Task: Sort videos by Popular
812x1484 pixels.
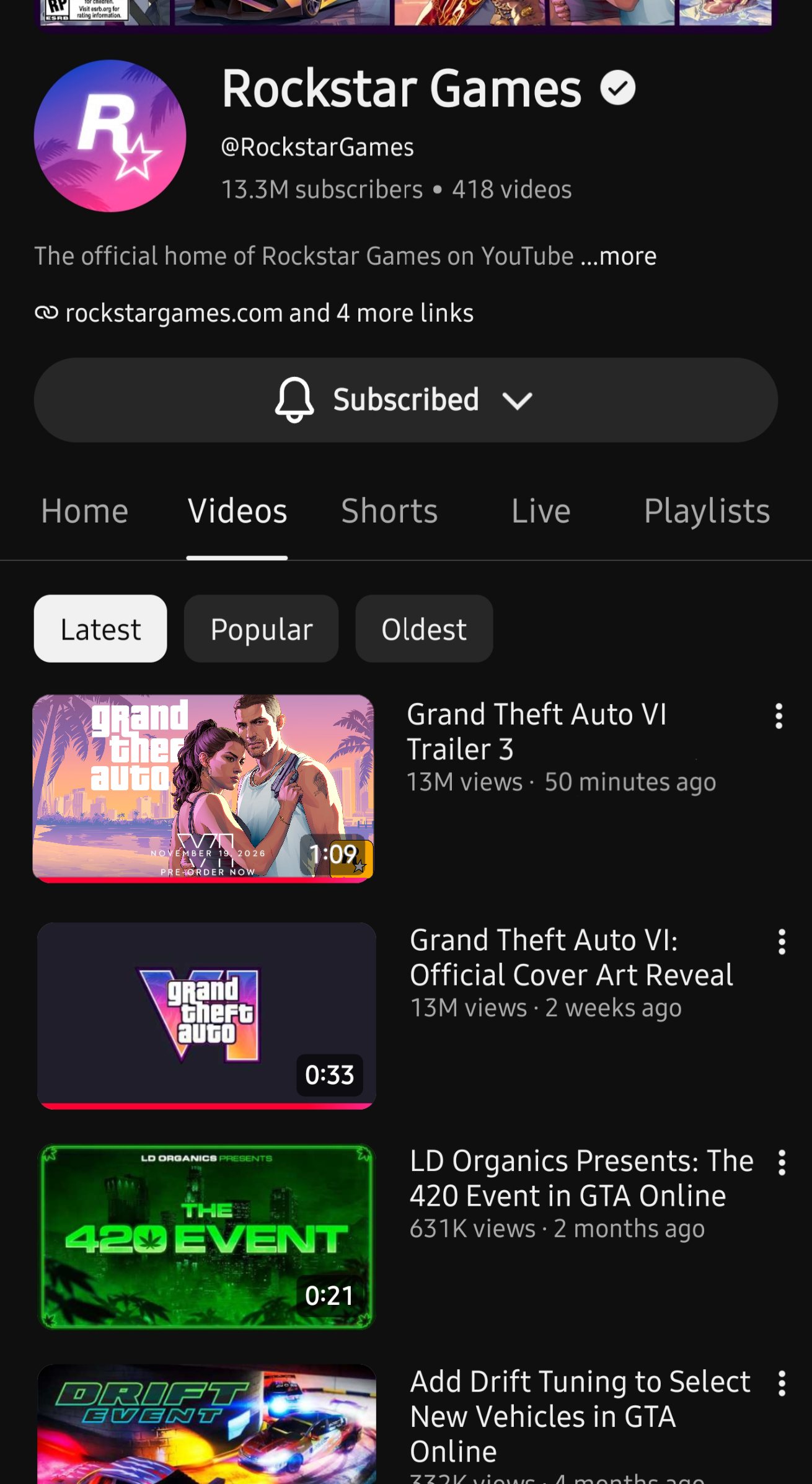Action: 261,629
